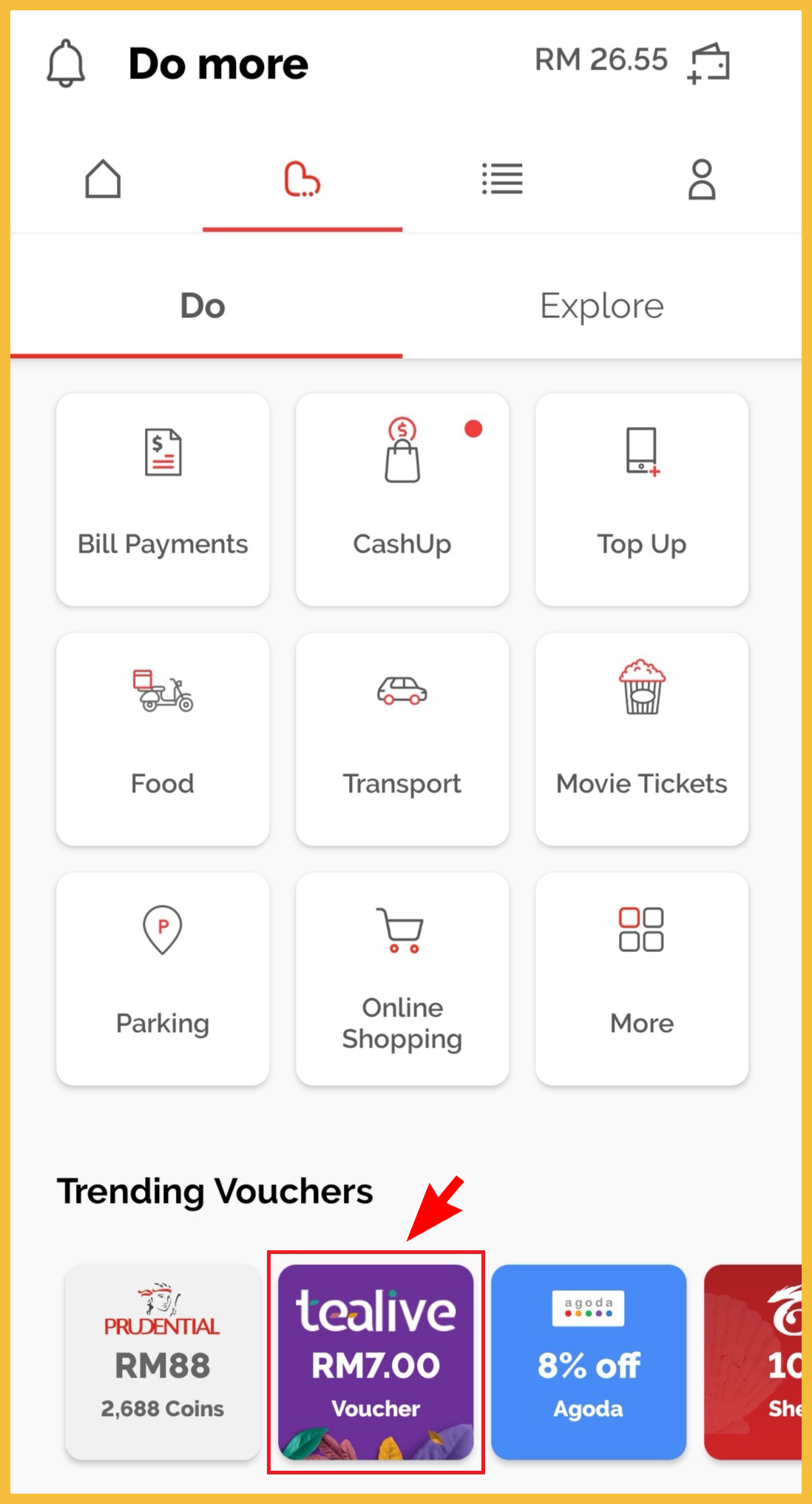Image resolution: width=812 pixels, height=1504 pixels.
Task: View the Agoda 8% off voucher
Action: [x=589, y=1361]
